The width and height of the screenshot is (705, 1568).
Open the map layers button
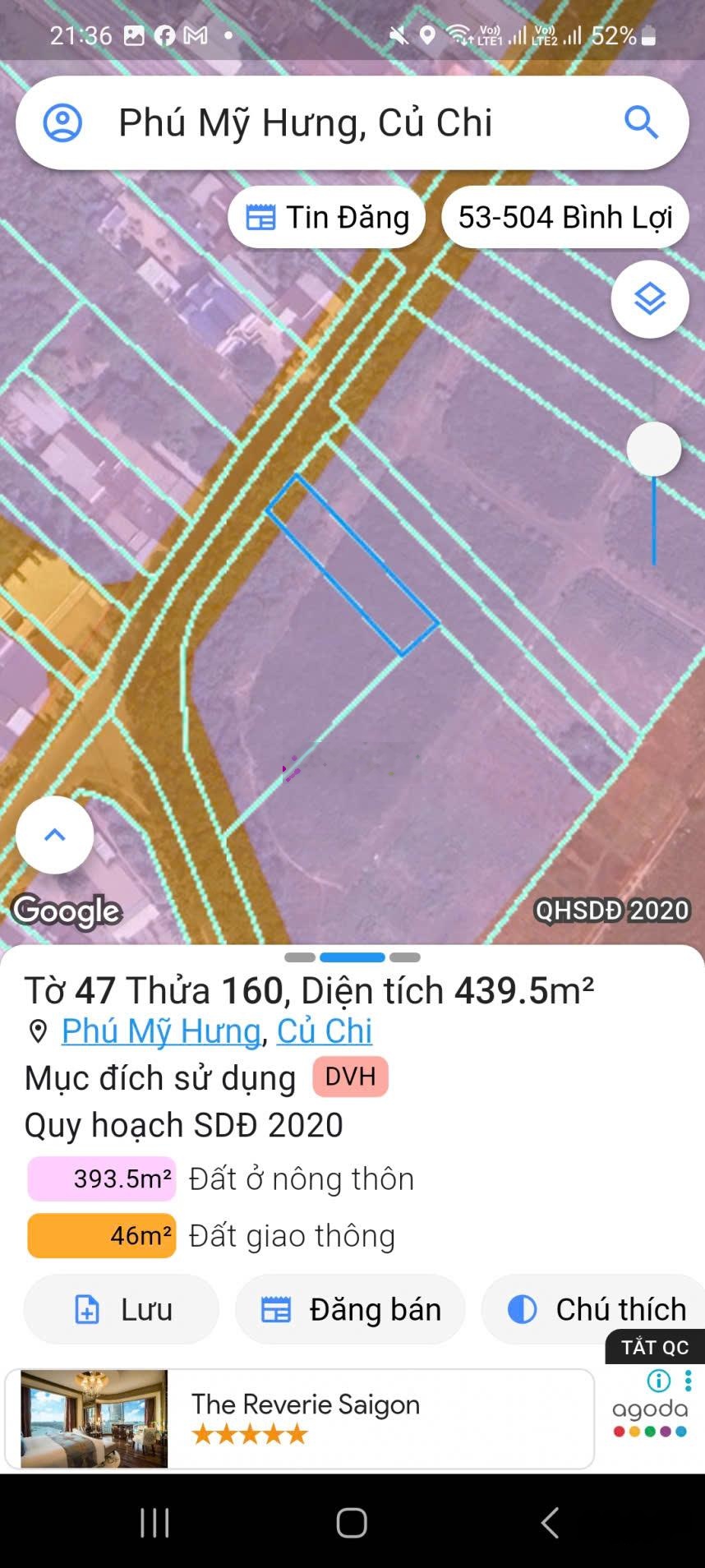coord(649,299)
